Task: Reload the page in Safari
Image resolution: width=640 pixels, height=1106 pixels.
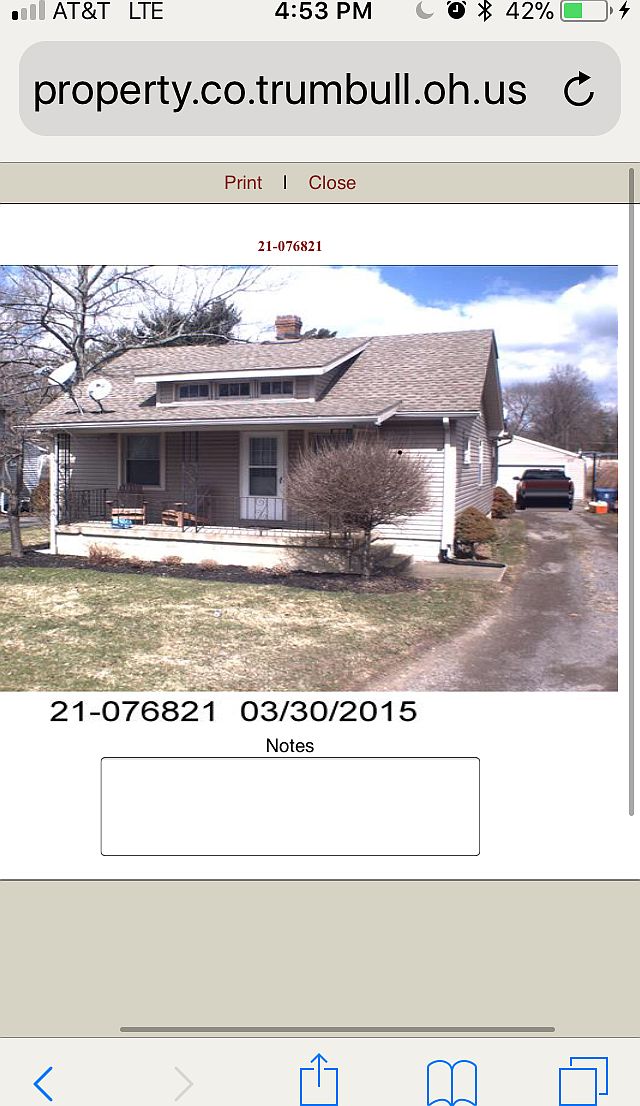Action: (579, 90)
